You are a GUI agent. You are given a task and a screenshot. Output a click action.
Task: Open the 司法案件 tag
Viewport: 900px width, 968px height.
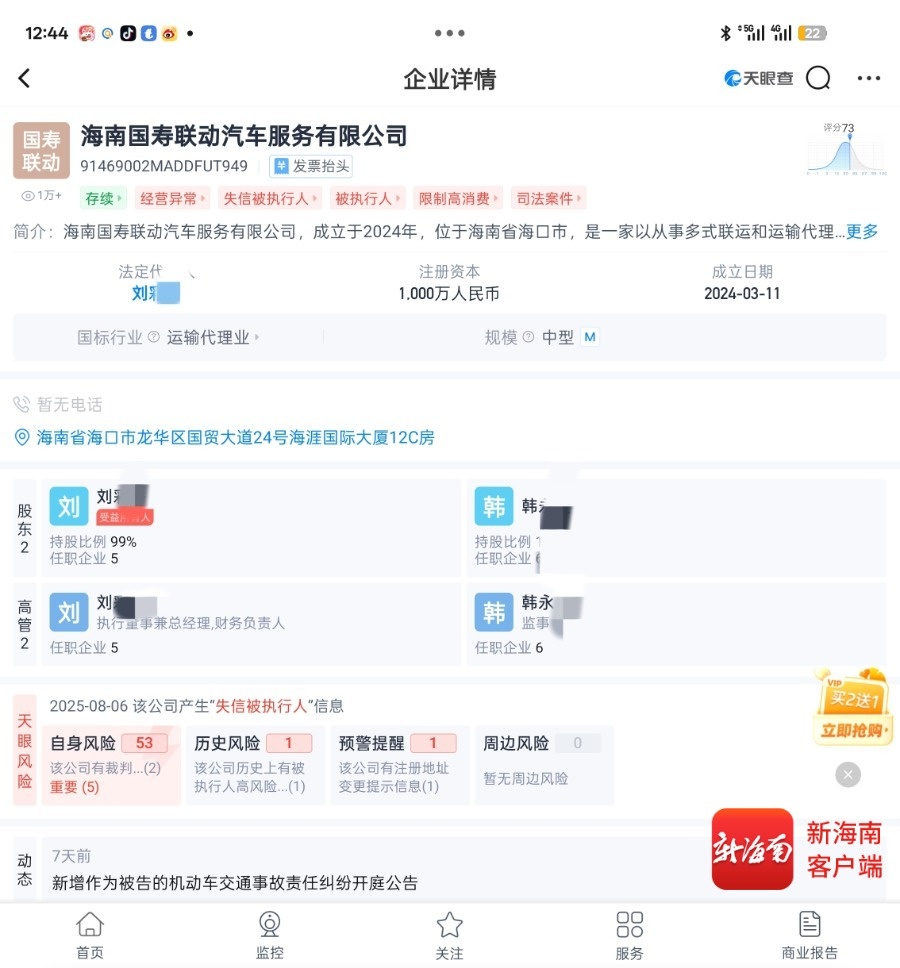[548, 198]
